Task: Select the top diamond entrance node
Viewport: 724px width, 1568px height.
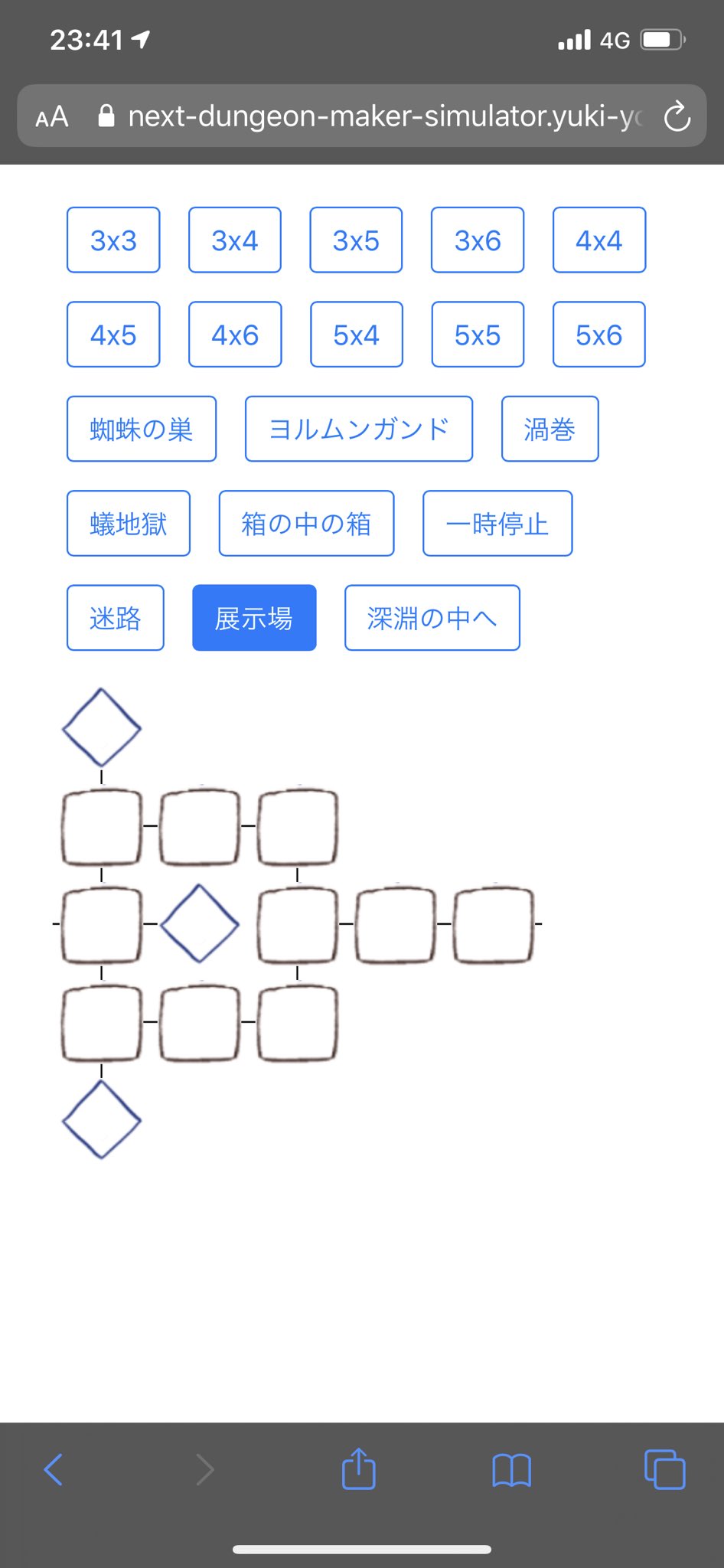Action: pos(102,726)
